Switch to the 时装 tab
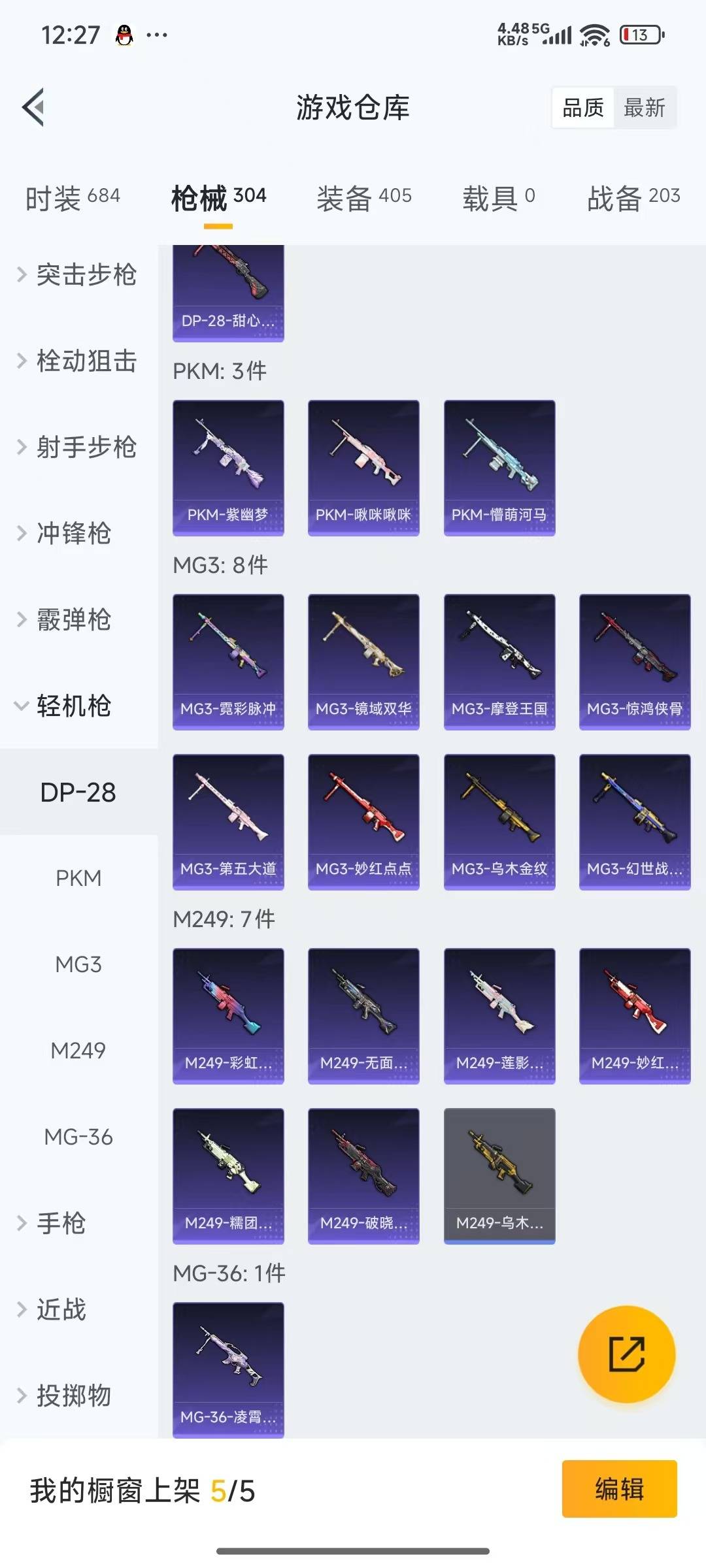The width and height of the screenshot is (706, 1568). point(71,195)
